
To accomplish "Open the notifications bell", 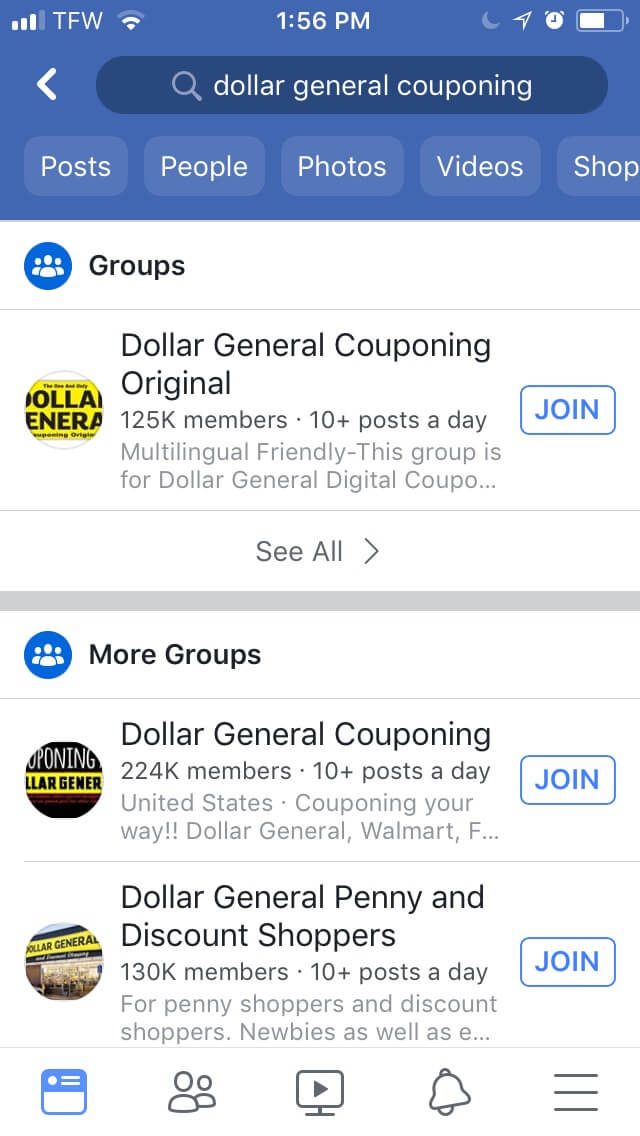I will (x=448, y=1091).
